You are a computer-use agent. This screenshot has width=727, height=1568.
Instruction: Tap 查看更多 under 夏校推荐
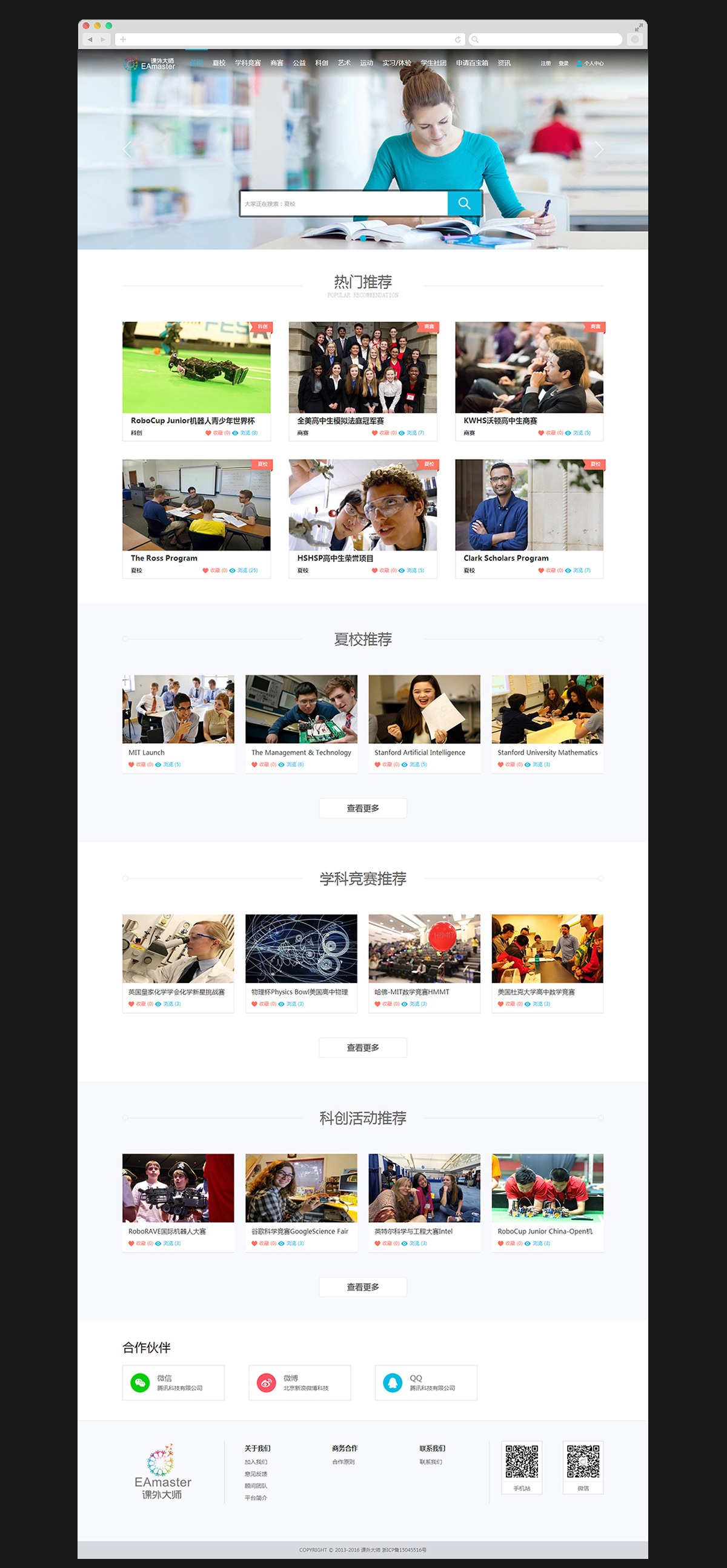(363, 809)
